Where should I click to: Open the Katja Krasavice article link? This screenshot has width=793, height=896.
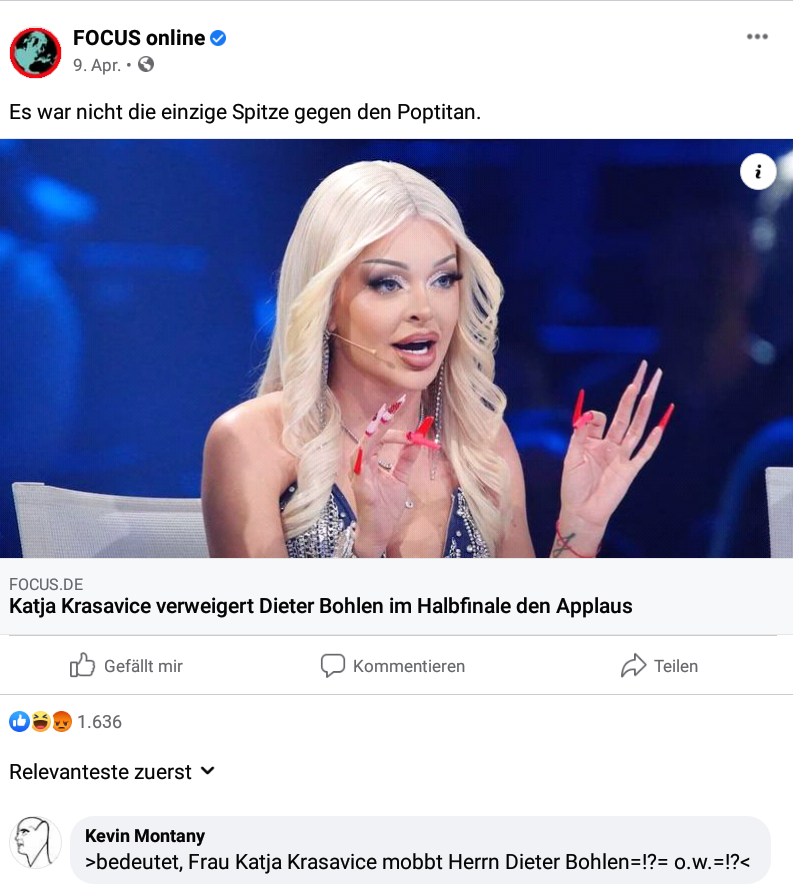(x=320, y=606)
